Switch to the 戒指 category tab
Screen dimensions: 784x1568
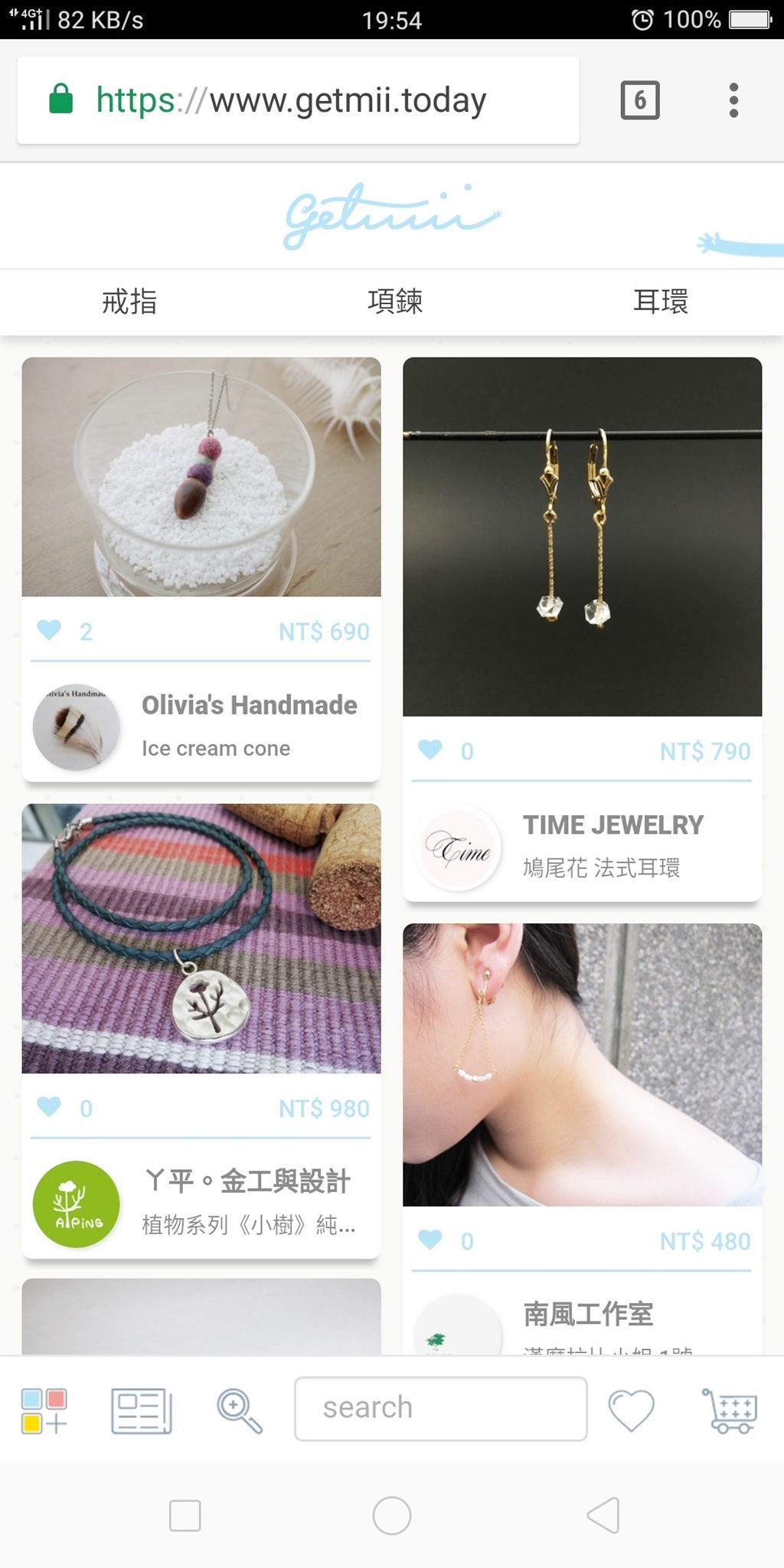(x=129, y=302)
